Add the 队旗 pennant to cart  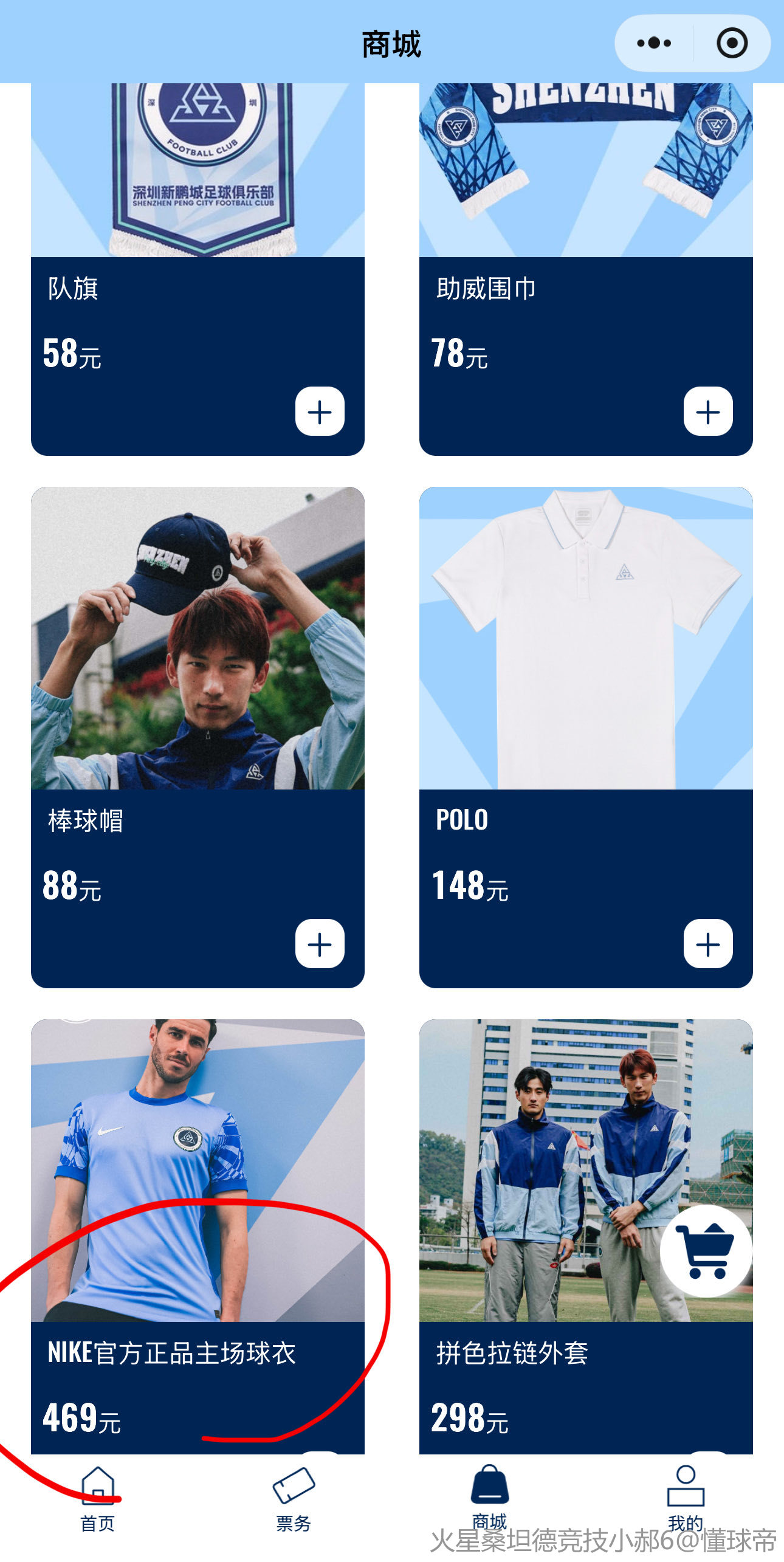pos(320,411)
